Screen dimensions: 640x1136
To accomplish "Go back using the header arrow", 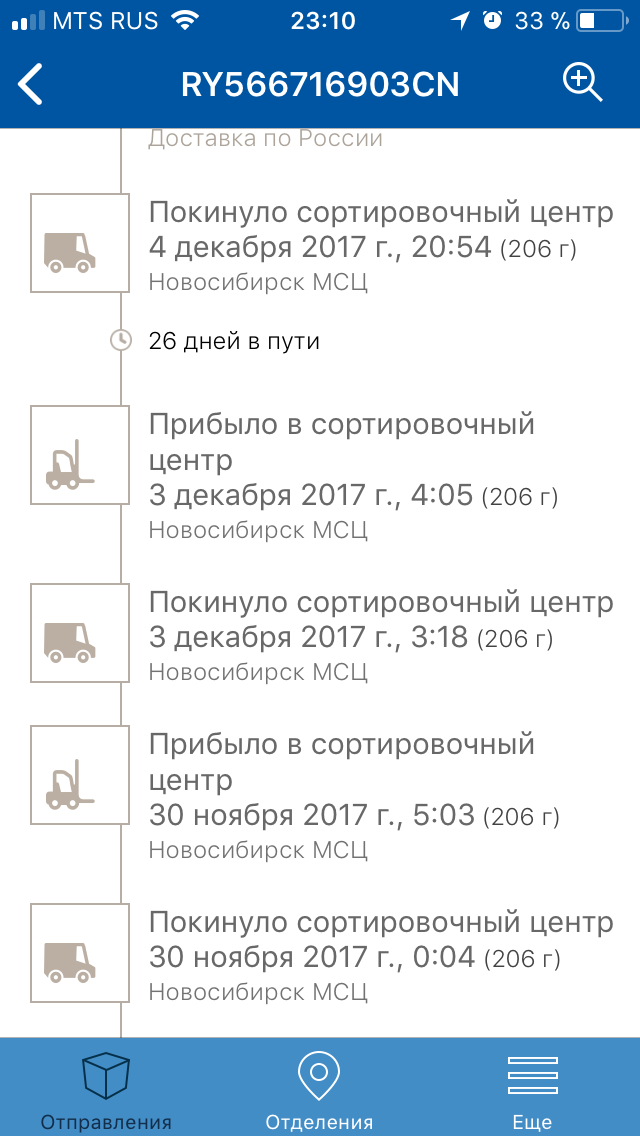I will pos(32,84).
